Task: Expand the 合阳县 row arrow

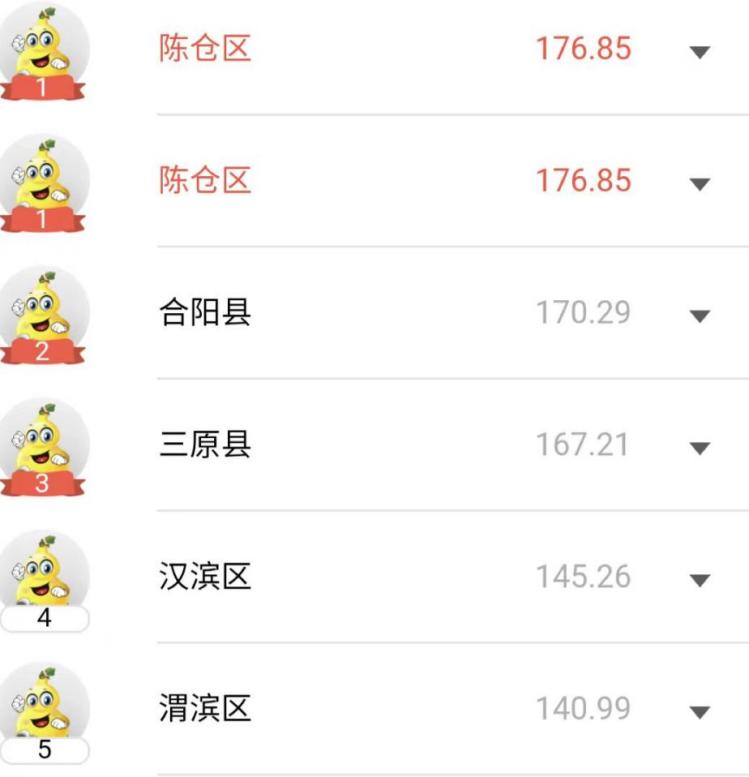Action: [x=700, y=316]
